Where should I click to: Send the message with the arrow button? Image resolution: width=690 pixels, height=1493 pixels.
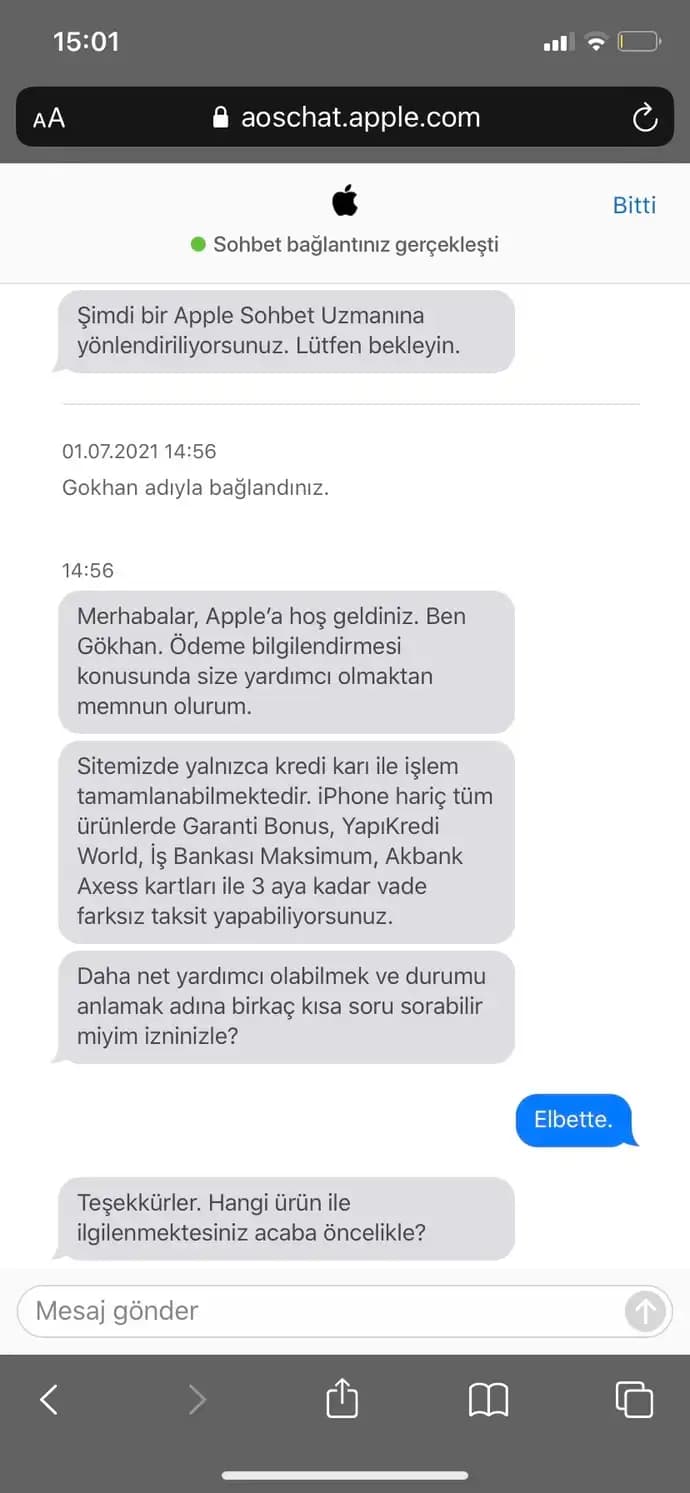tap(645, 1311)
